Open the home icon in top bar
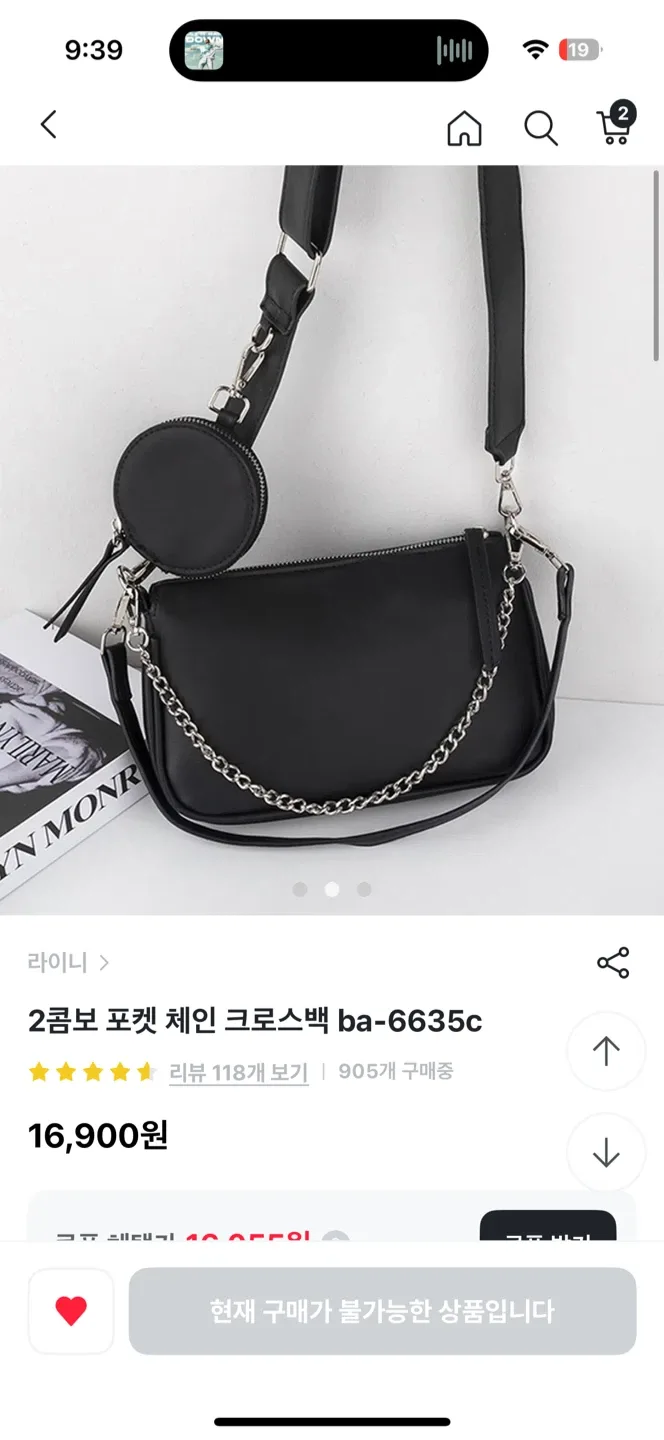This screenshot has width=664, height=1440. pyautogui.click(x=464, y=128)
